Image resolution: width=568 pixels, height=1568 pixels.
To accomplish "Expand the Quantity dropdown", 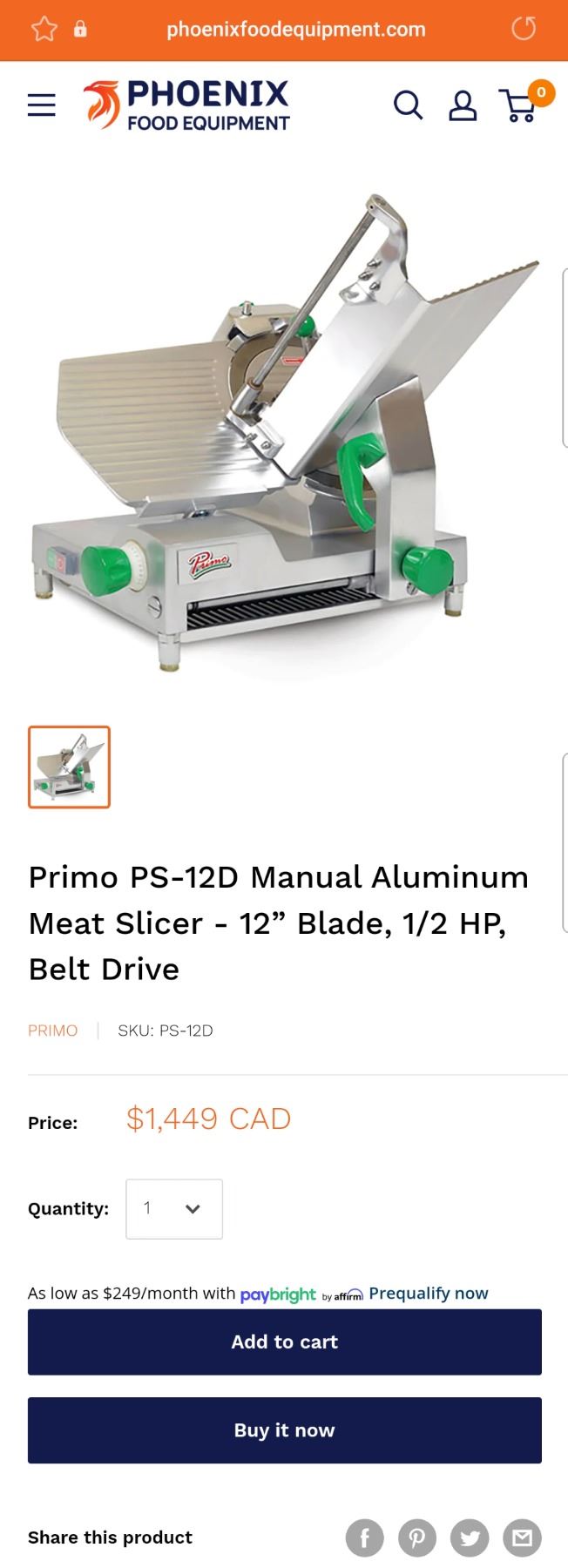I will [x=174, y=1208].
